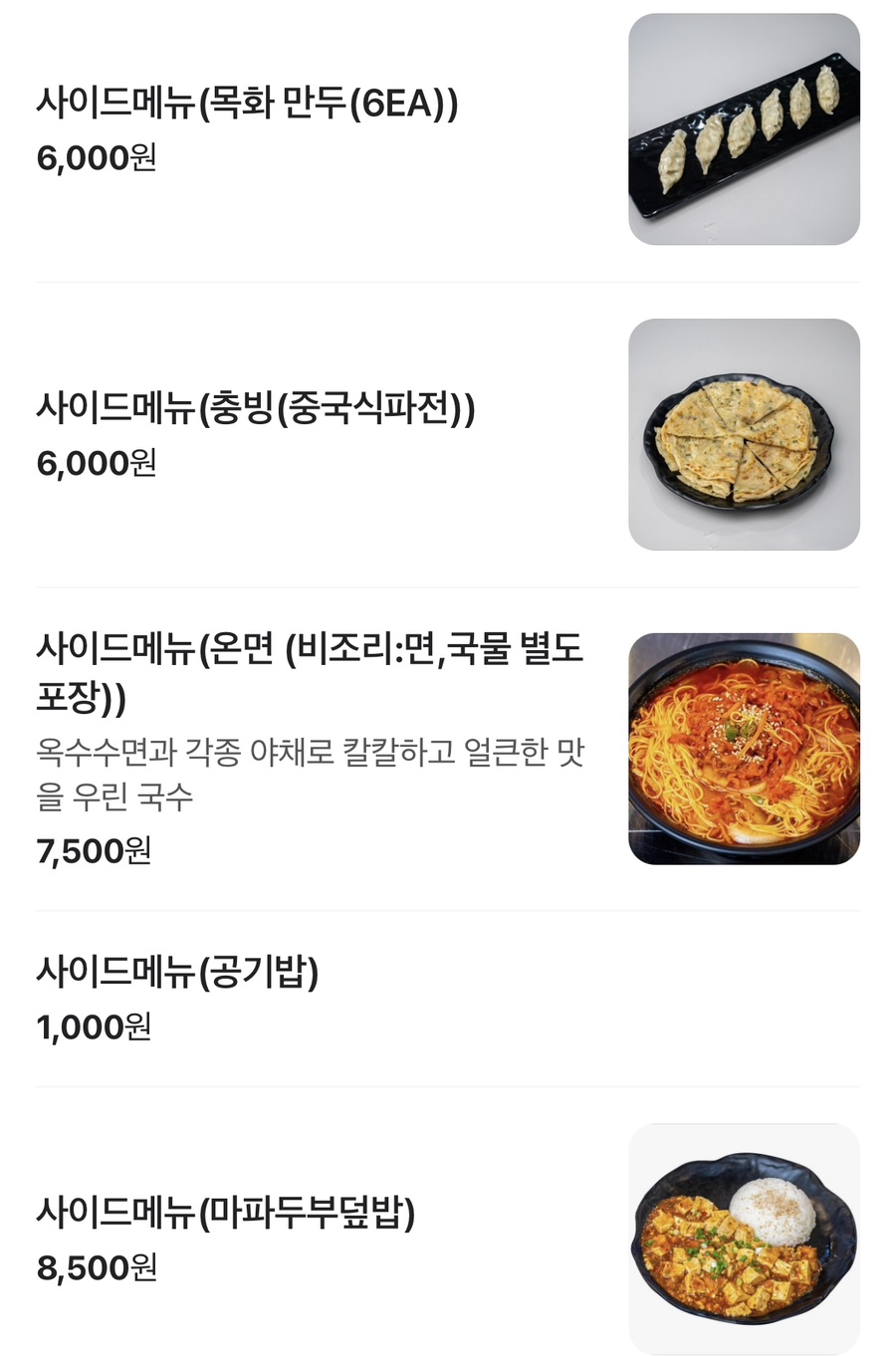View the 총빙 pancake photo
The image size is (896, 1356).
point(744,434)
